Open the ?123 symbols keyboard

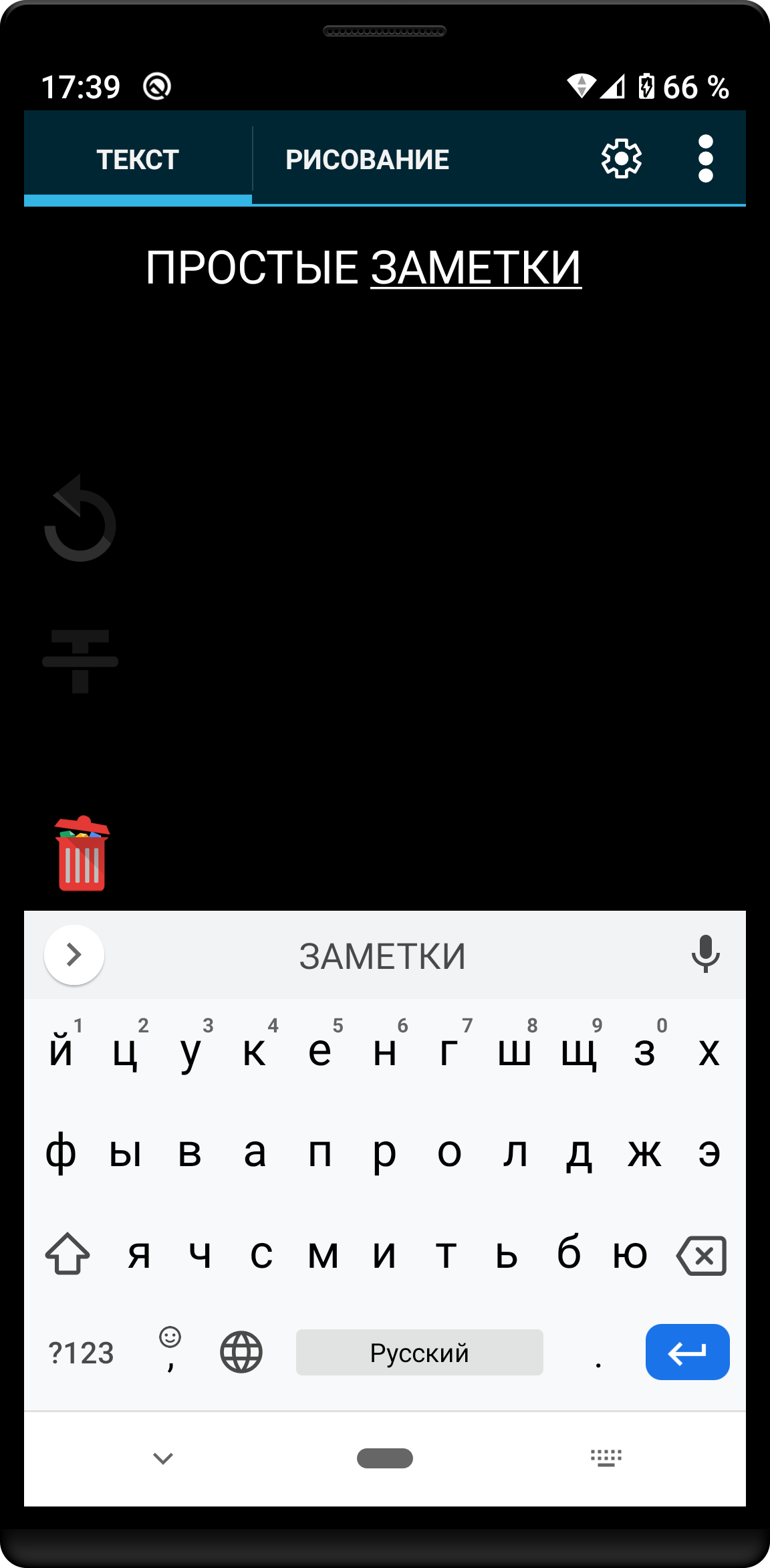point(81,1353)
